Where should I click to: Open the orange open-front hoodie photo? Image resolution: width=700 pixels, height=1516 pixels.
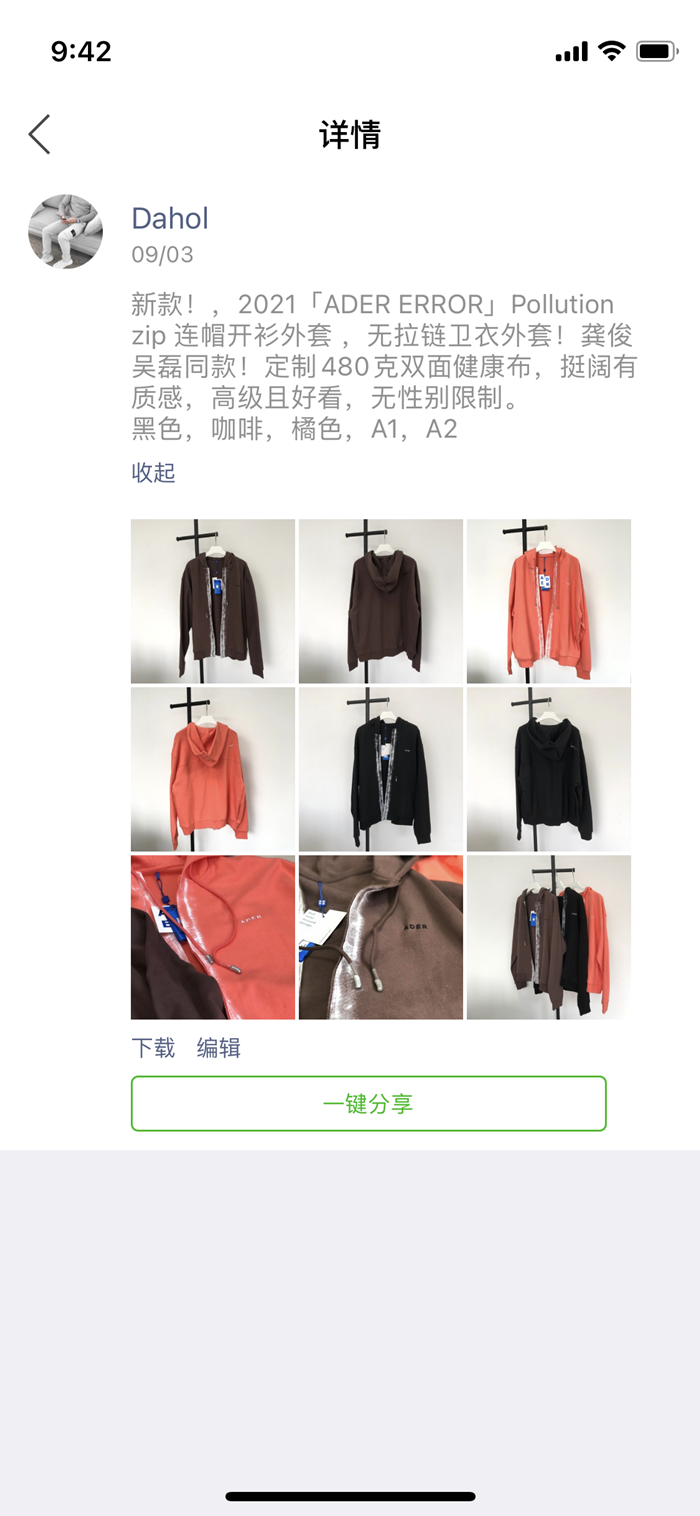point(549,601)
